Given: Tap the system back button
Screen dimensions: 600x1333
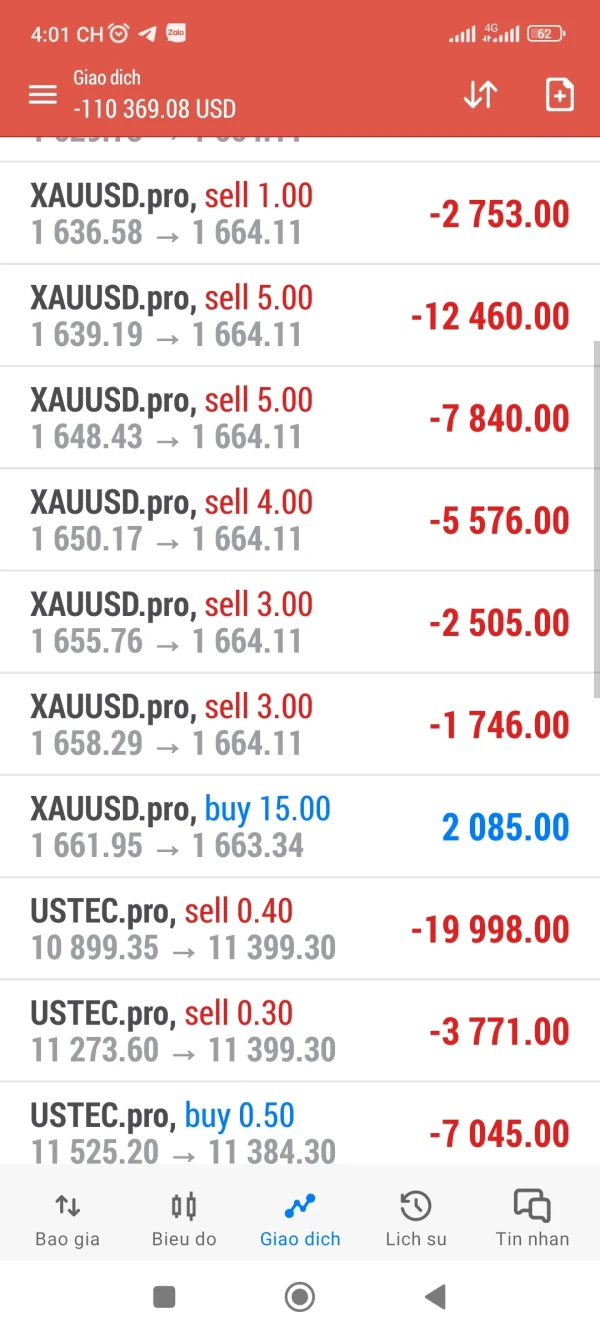Looking at the screenshot, I should (x=435, y=1297).
